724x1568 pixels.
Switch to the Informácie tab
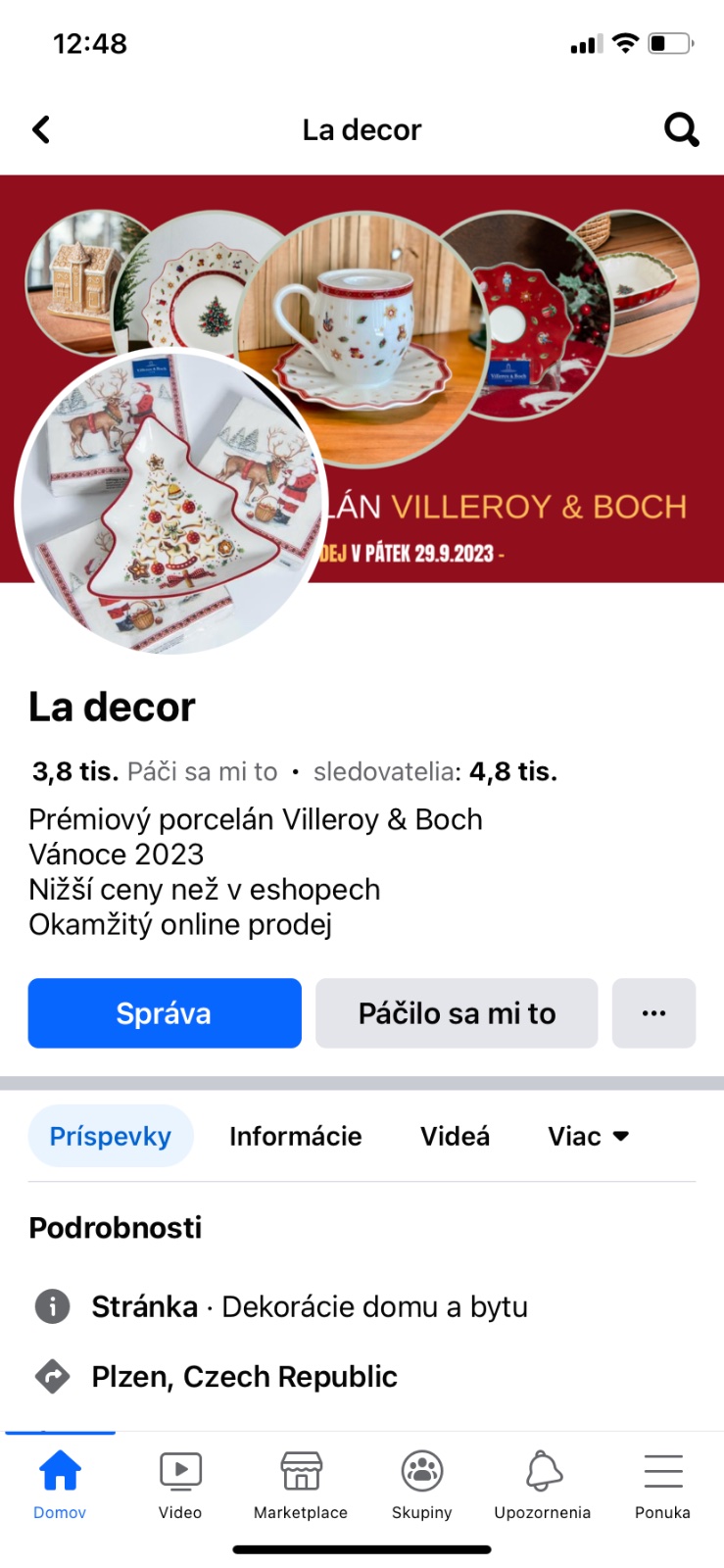(x=295, y=1136)
